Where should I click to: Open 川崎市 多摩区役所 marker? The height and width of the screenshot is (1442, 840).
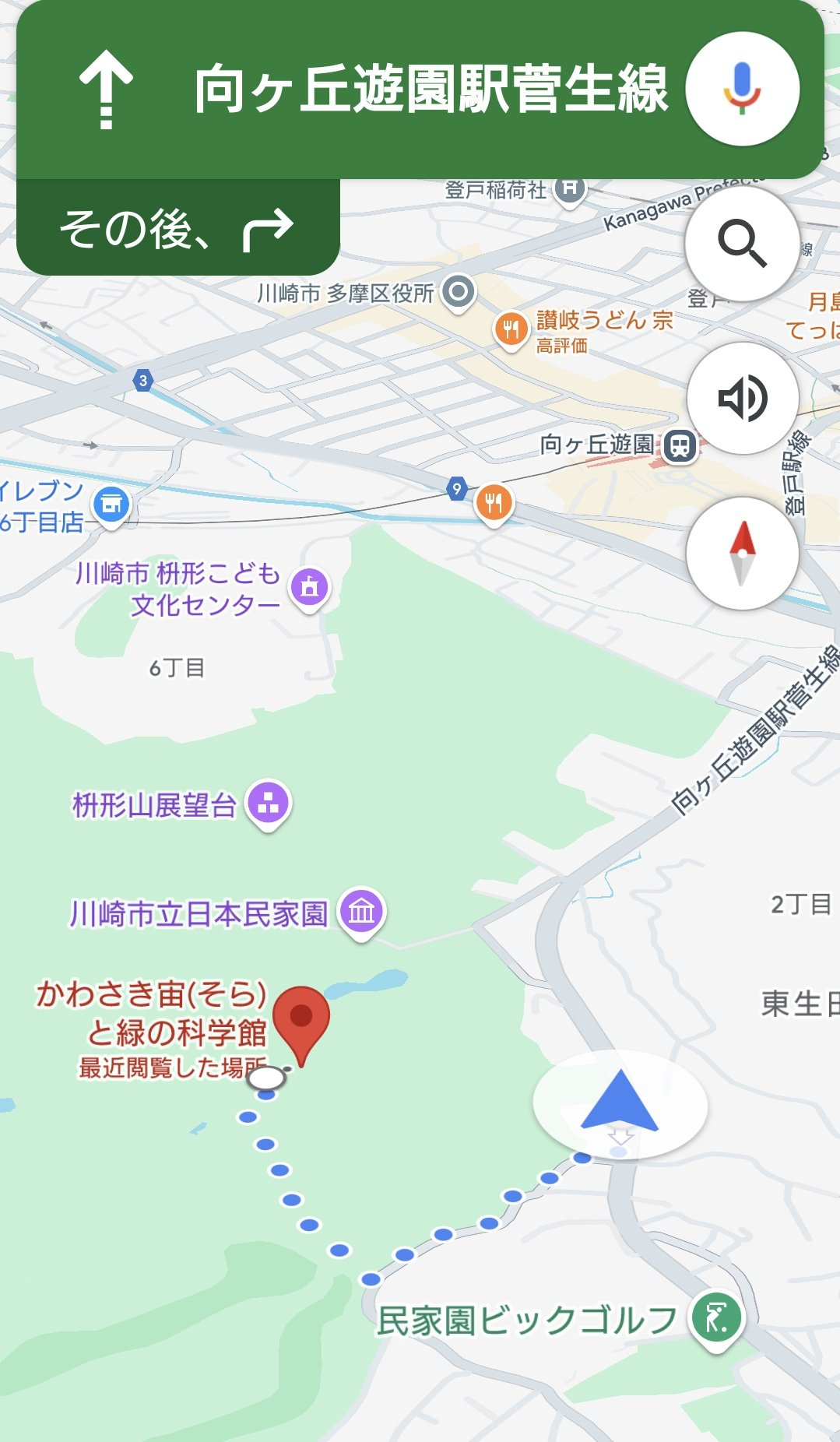pyautogui.click(x=459, y=292)
